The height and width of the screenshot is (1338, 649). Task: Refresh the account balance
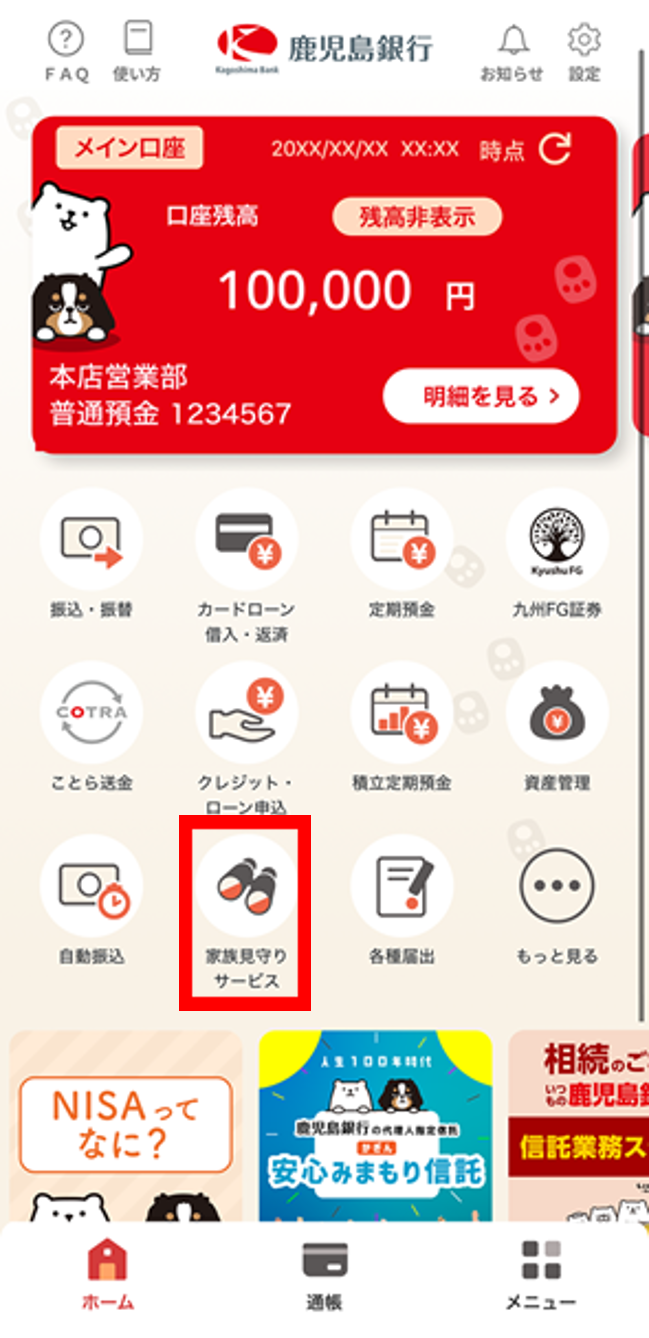(x=555, y=149)
